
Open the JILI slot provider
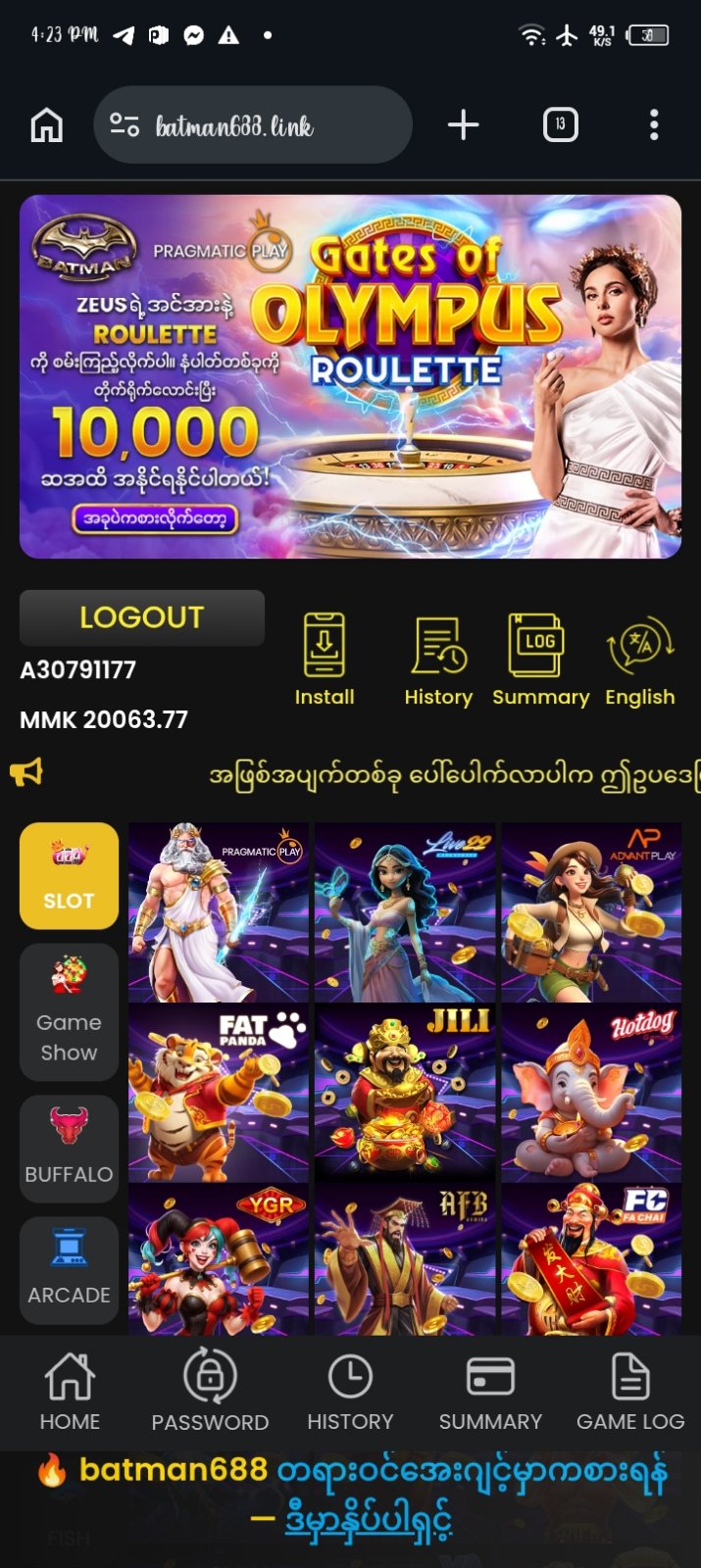click(x=405, y=1092)
